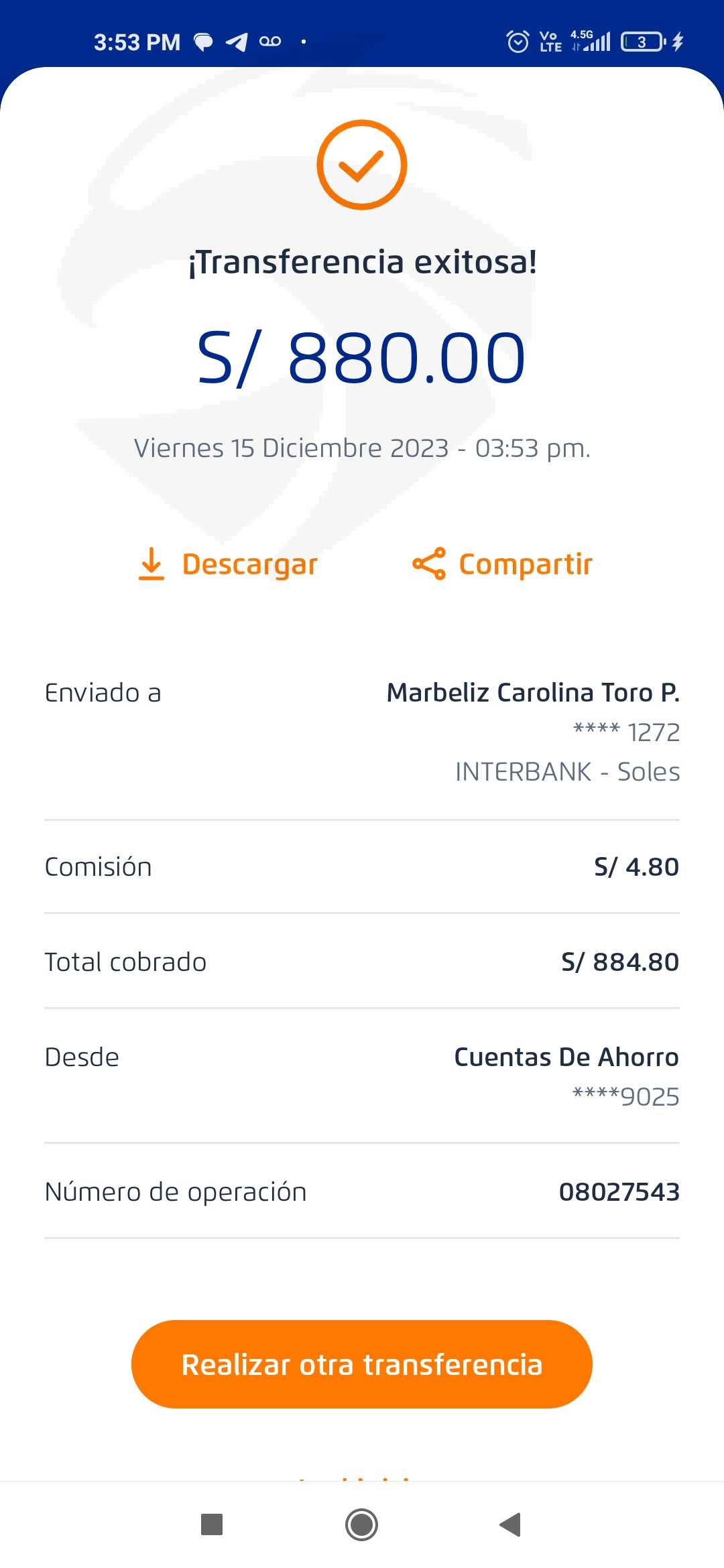724x1568 pixels.
Task: Share the receipt via Compartir
Action: [x=502, y=564]
